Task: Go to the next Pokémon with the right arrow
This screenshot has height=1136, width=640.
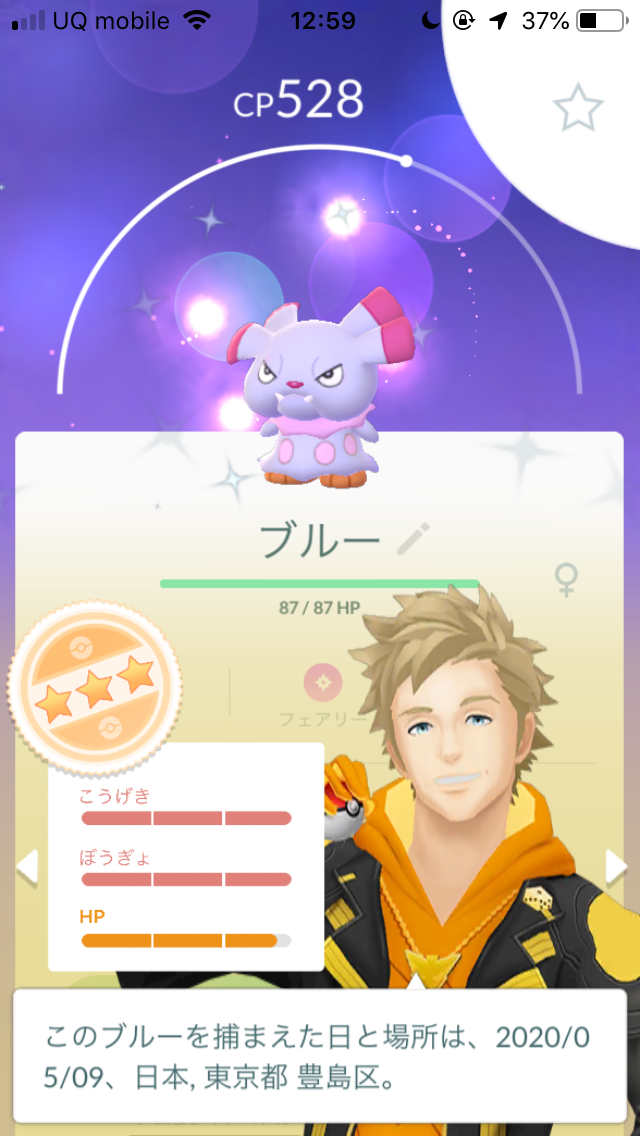Action: [x=616, y=865]
